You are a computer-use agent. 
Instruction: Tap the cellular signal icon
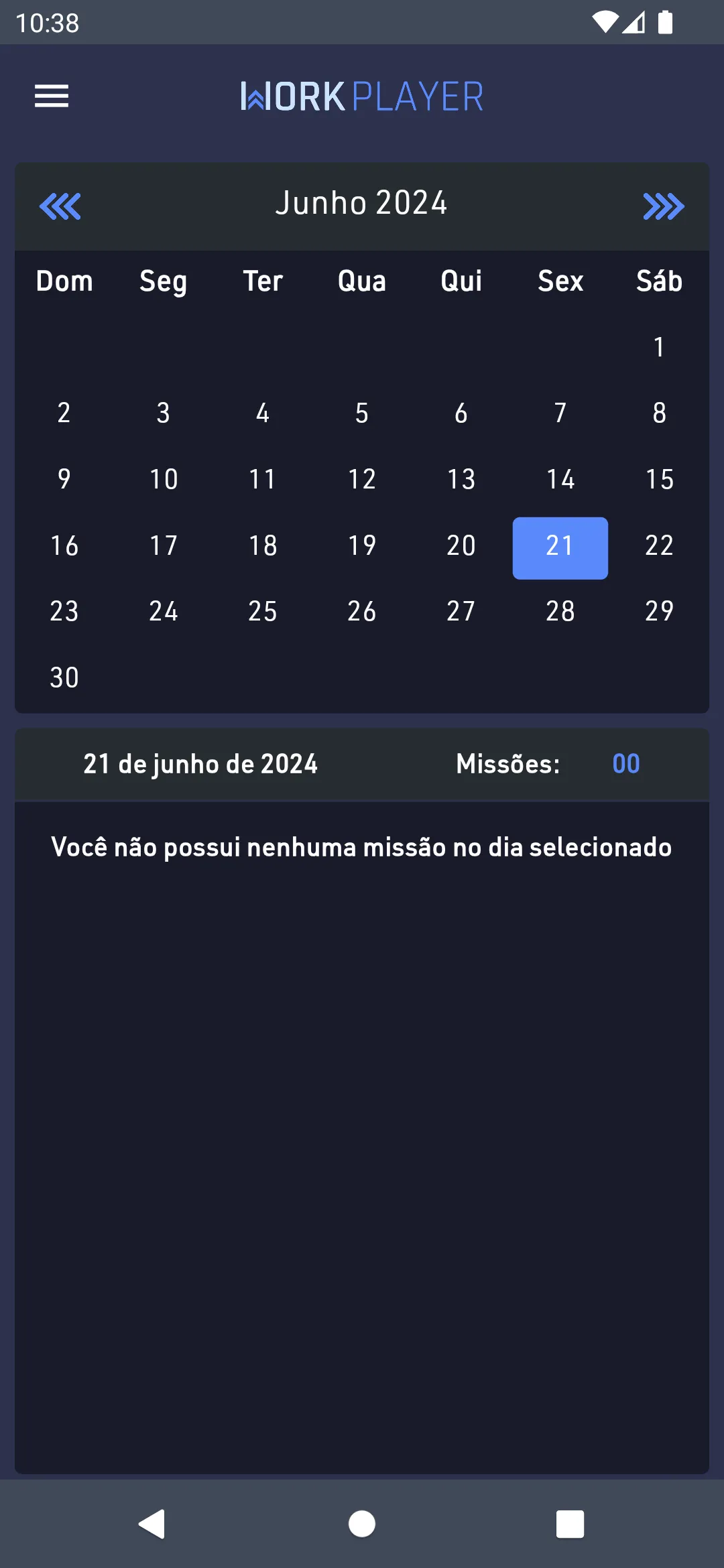tap(635, 23)
